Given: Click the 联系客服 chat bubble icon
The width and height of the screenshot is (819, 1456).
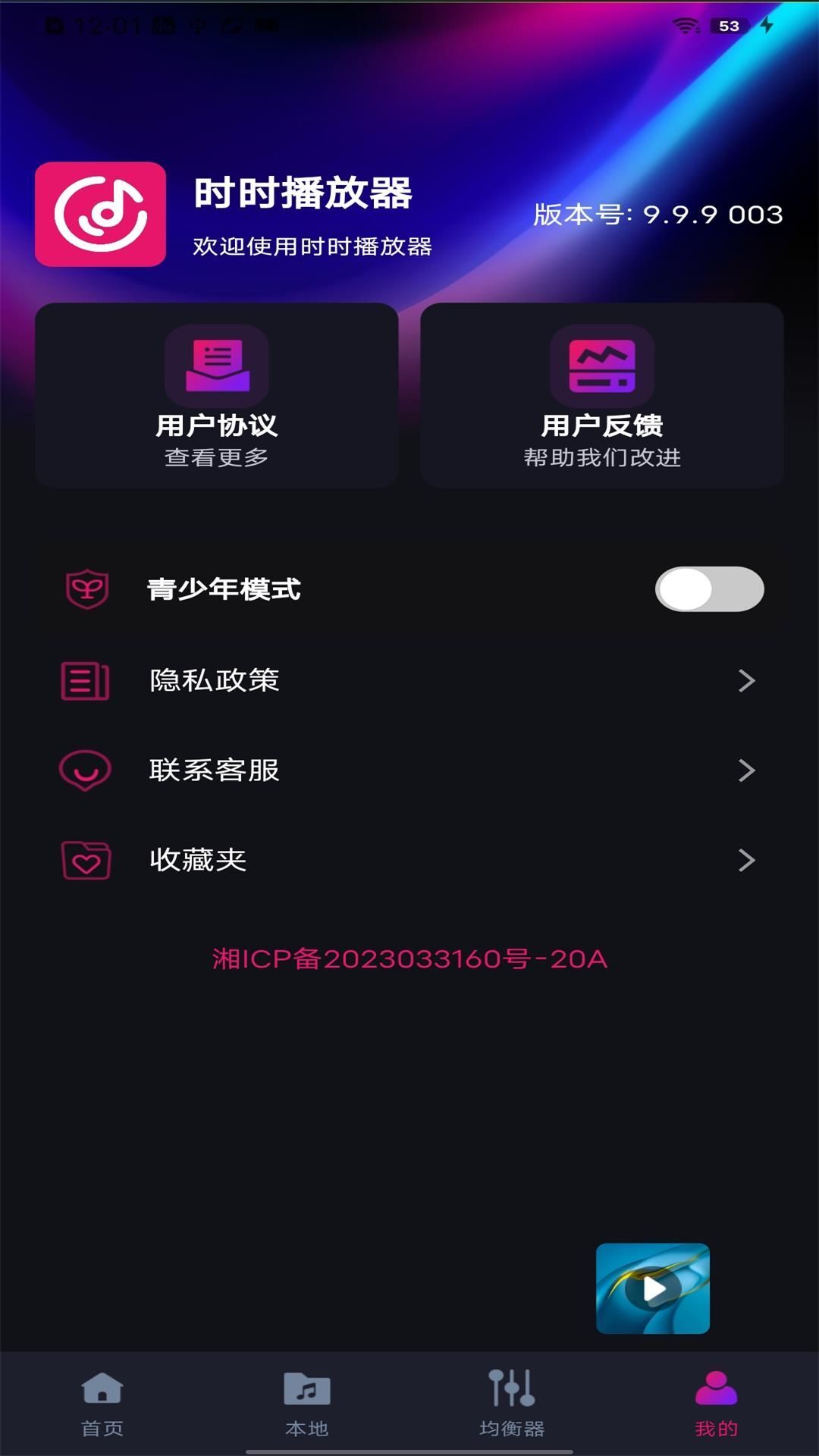Looking at the screenshot, I should tap(86, 770).
